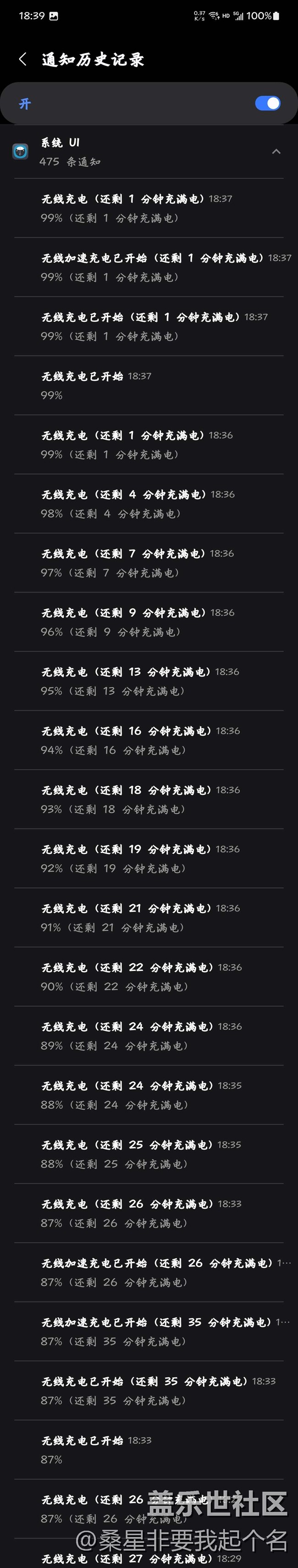Image resolution: width=298 pixels, height=1568 pixels.
Task: Collapse the 系统 UI notification group
Action: tap(276, 151)
